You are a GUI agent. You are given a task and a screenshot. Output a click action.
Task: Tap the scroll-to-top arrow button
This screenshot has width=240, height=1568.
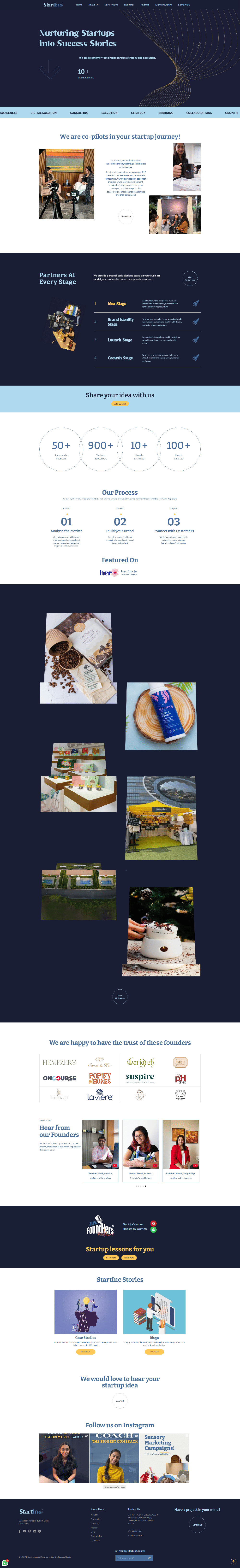(x=233, y=1561)
